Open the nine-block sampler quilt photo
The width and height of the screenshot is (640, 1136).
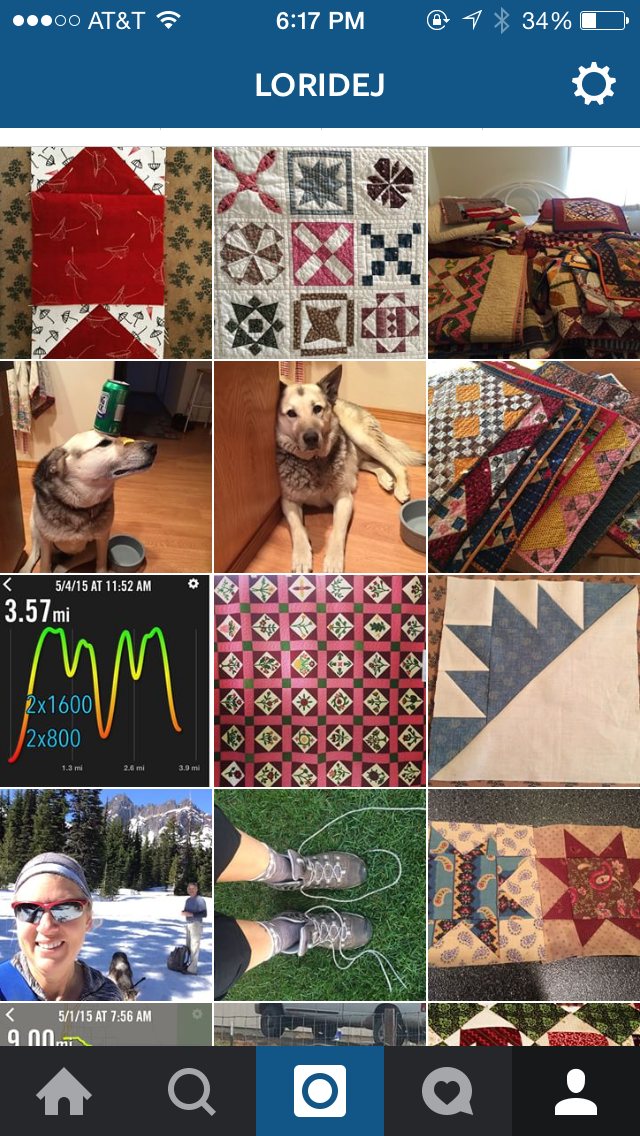(320, 253)
